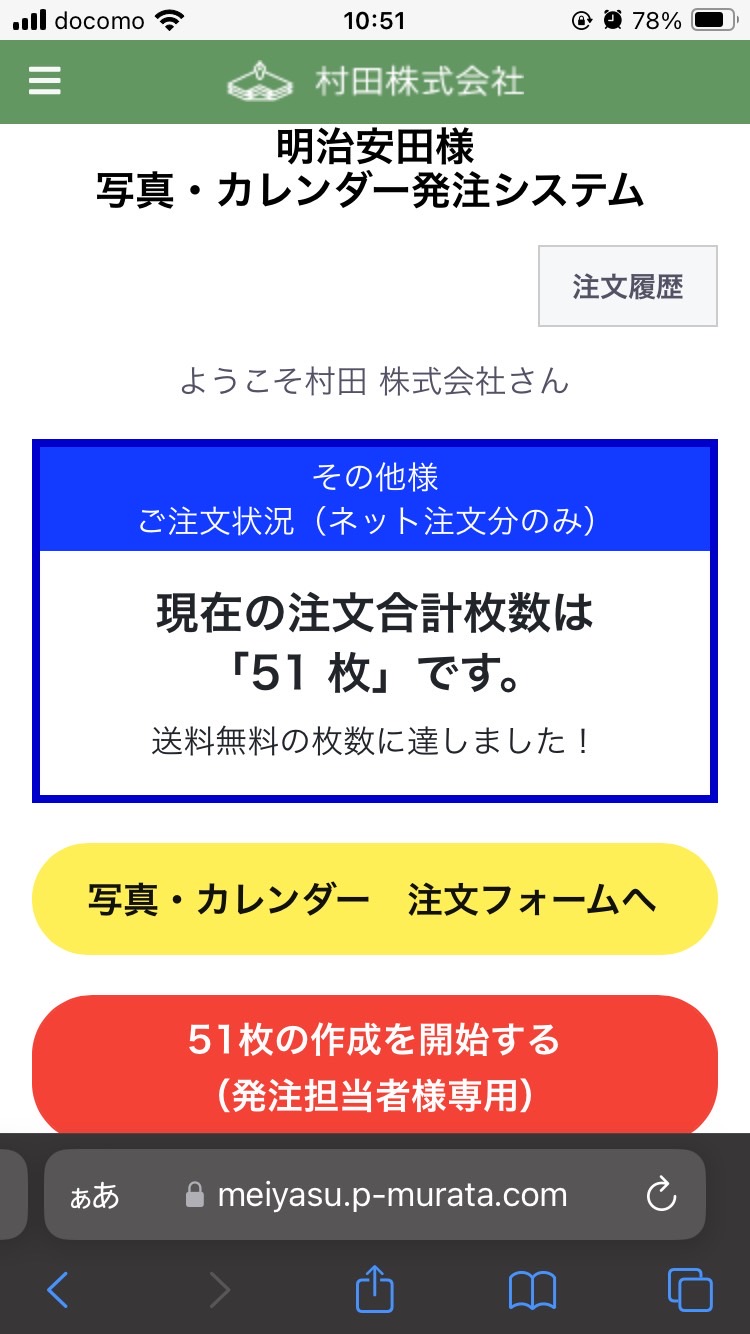The width and height of the screenshot is (750, 1334).
Task: Show all open Safari tabs
Action: coord(690,1290)
